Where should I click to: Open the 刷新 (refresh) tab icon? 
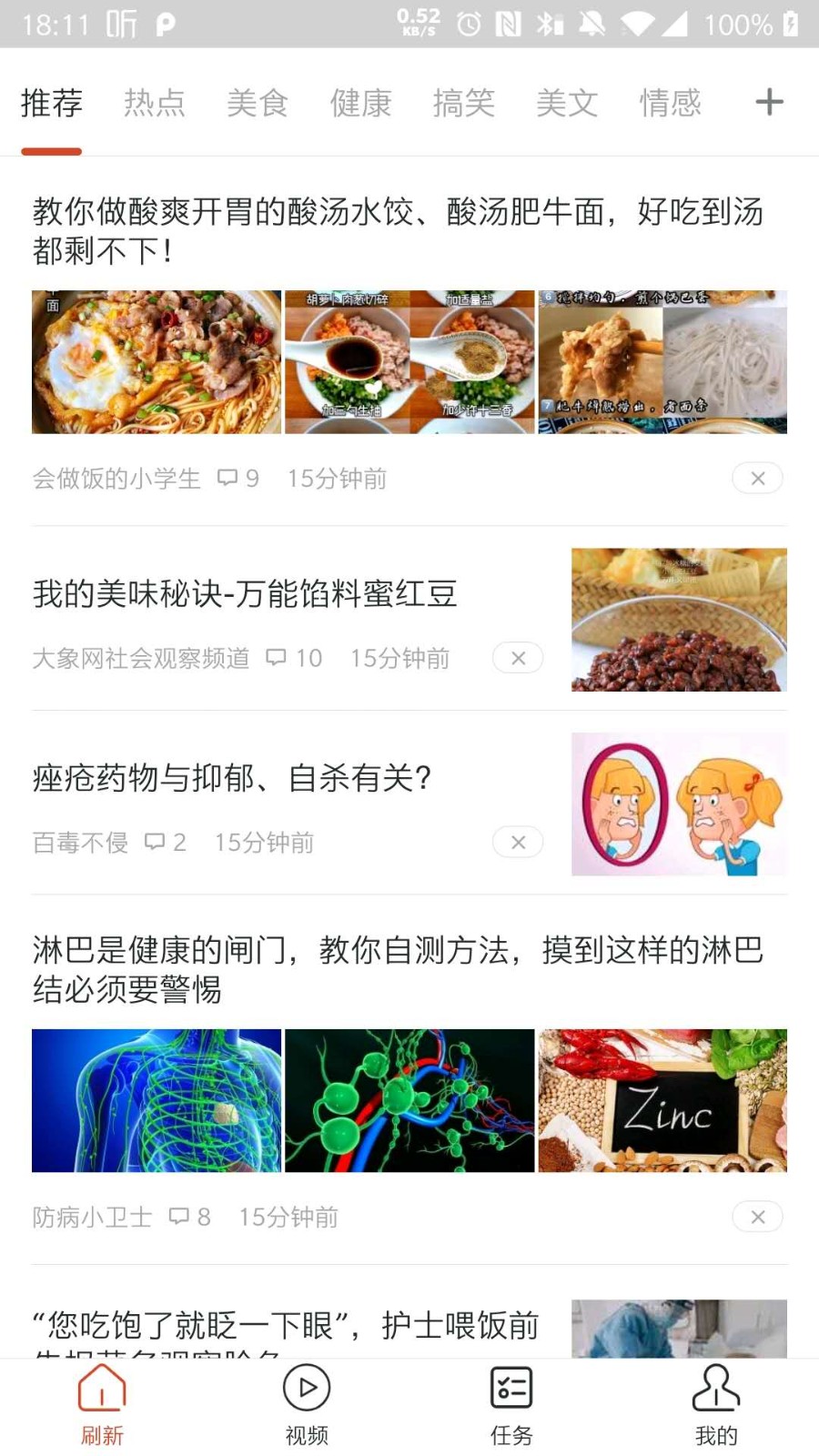tap(101, 1388)
